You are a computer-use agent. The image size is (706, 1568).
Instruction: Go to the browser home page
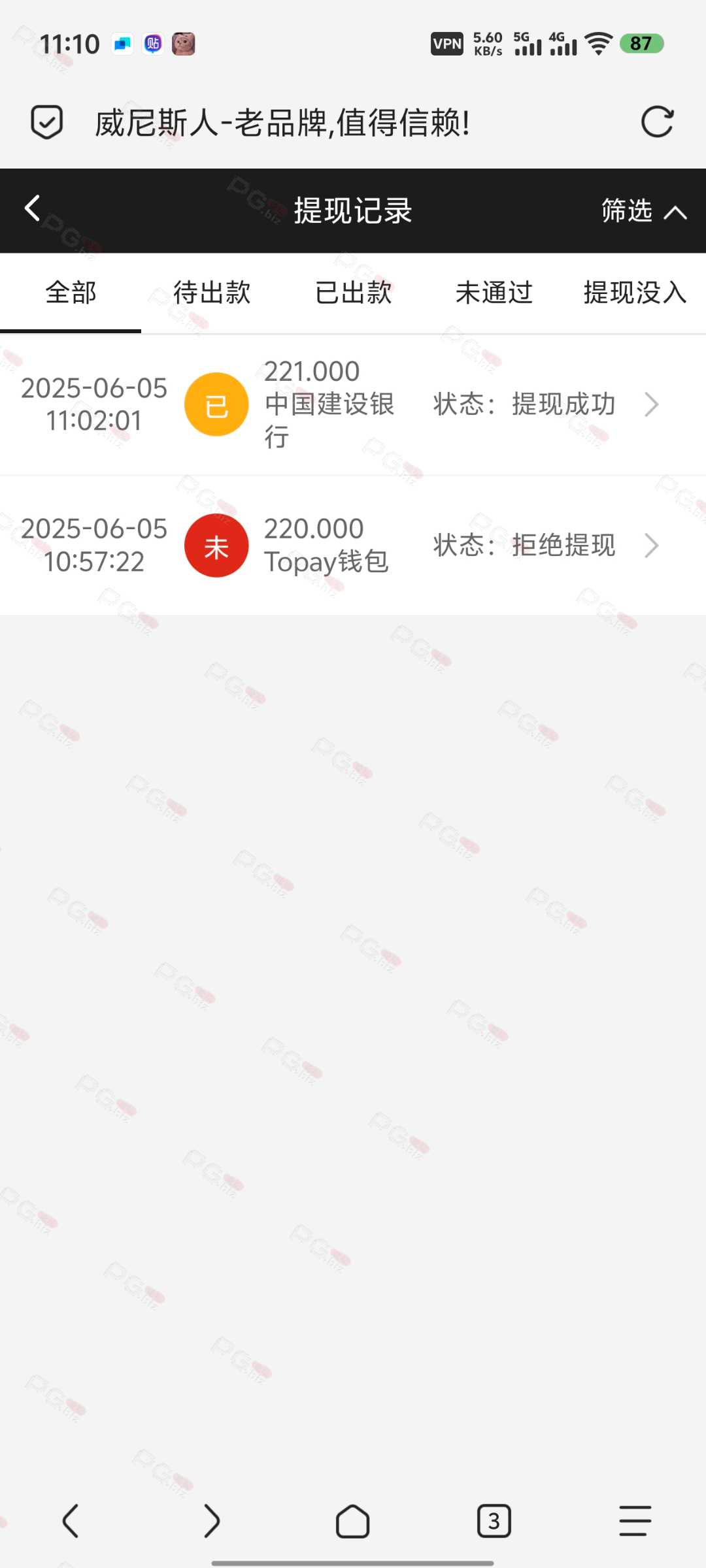(x=353, y=1522)
